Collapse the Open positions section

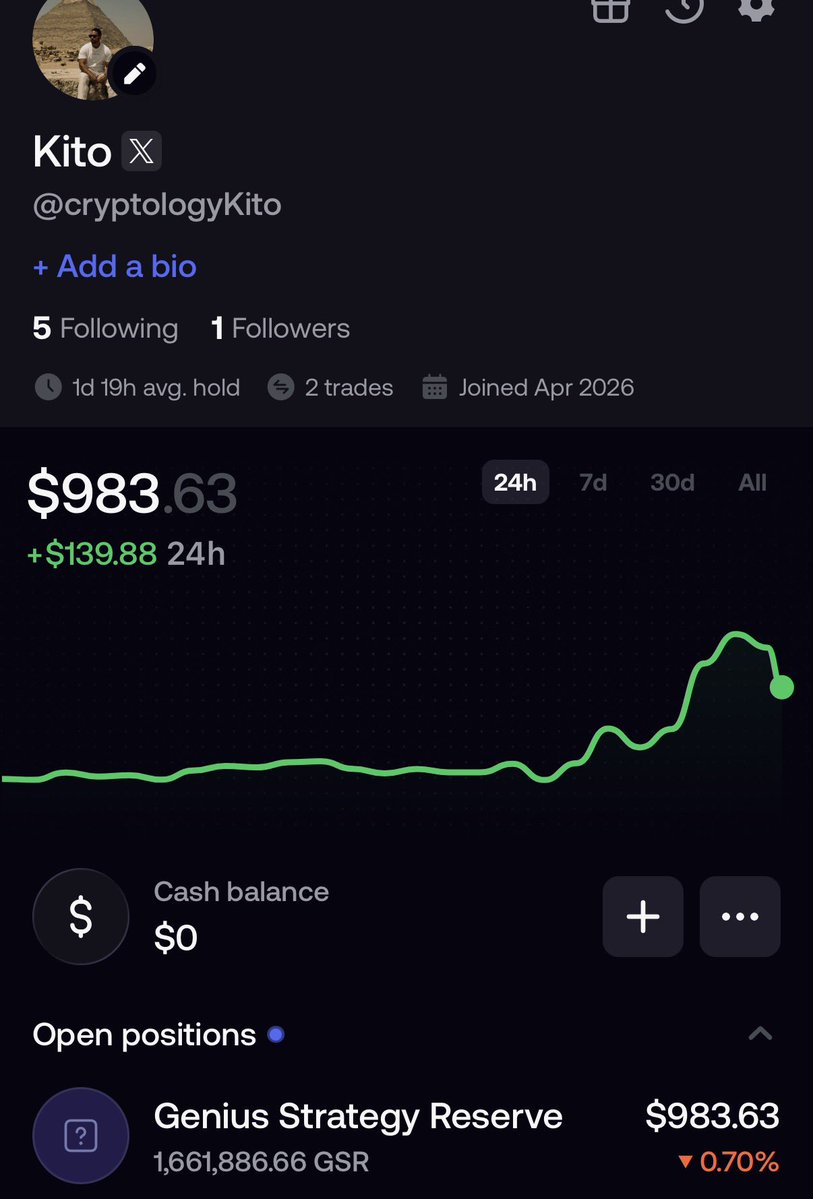coord(760,1034)
